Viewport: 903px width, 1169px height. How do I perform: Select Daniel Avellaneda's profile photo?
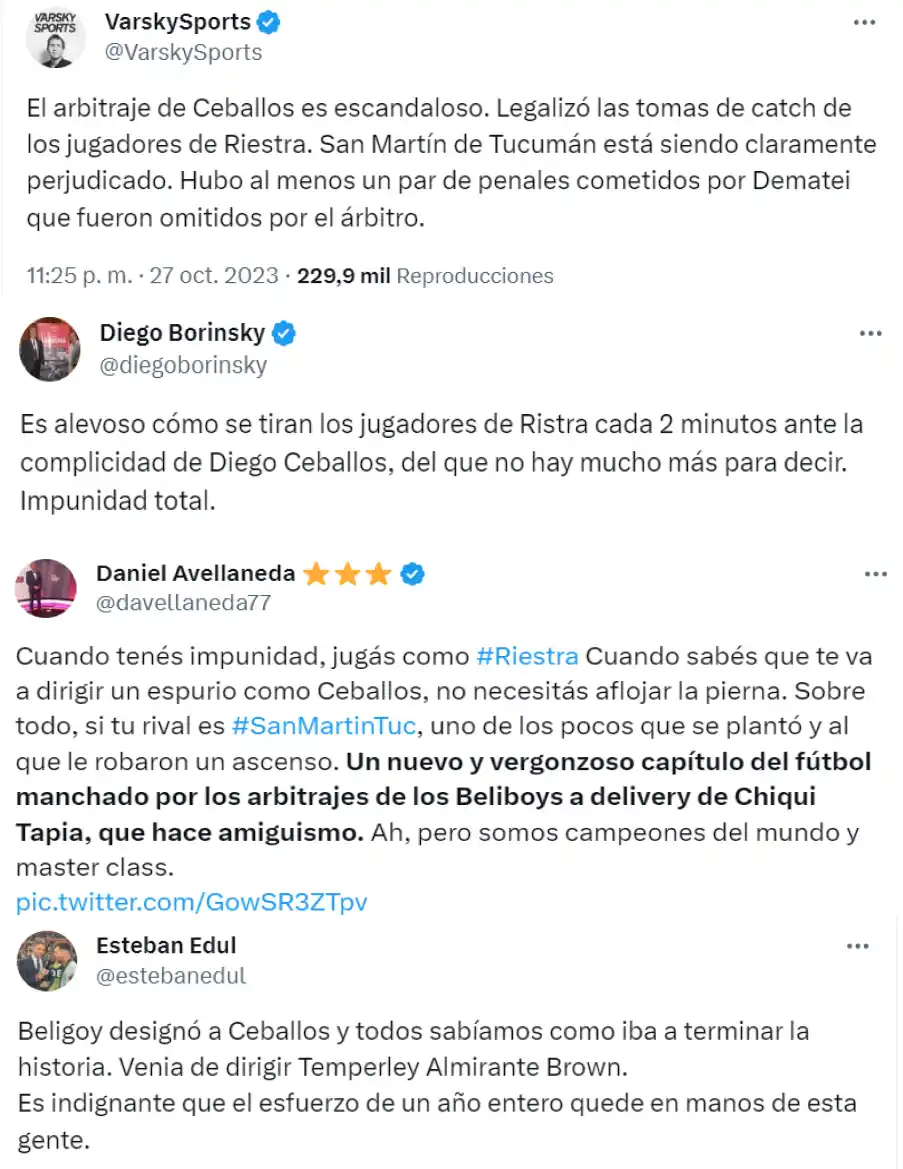(x=48, y=587)
